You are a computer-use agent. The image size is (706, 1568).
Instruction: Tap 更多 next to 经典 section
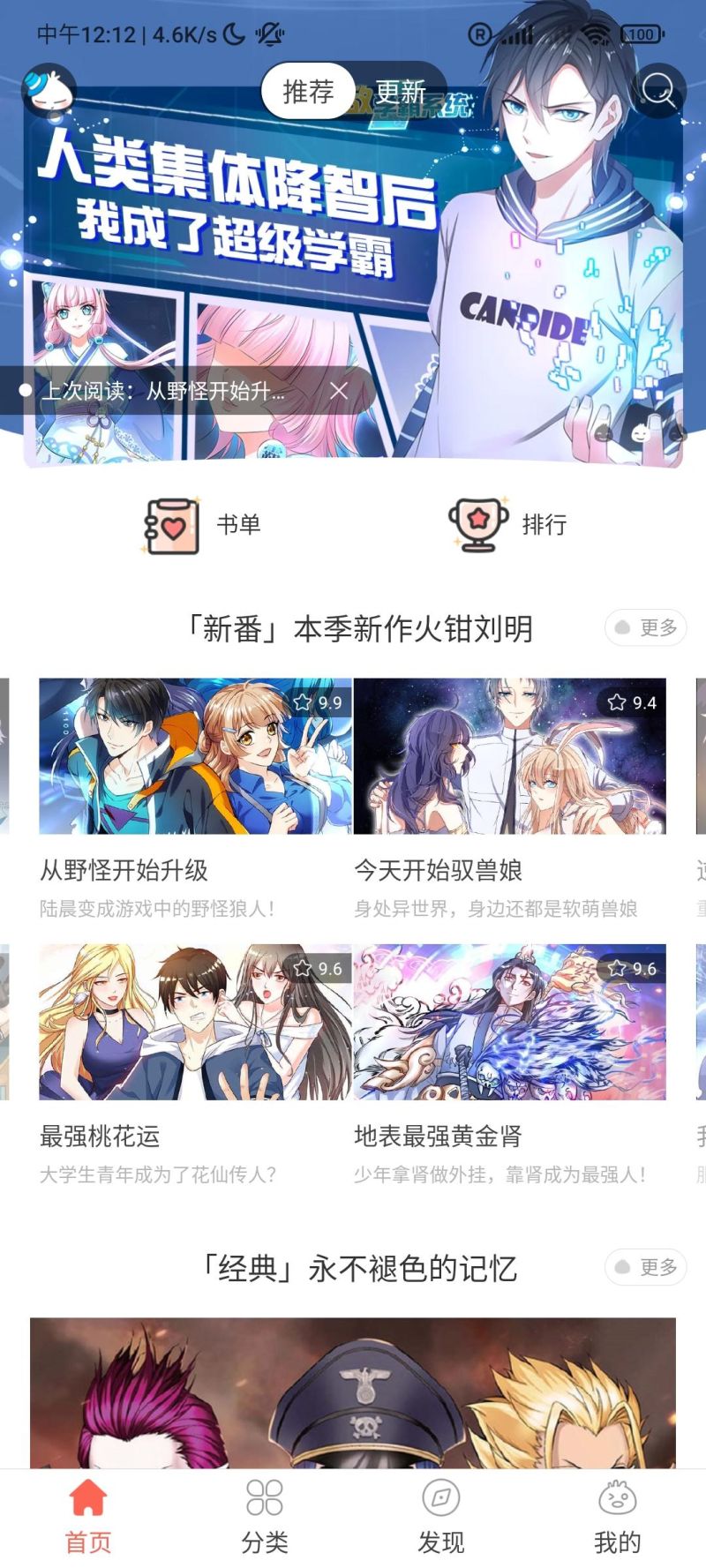coord(646,1267)
